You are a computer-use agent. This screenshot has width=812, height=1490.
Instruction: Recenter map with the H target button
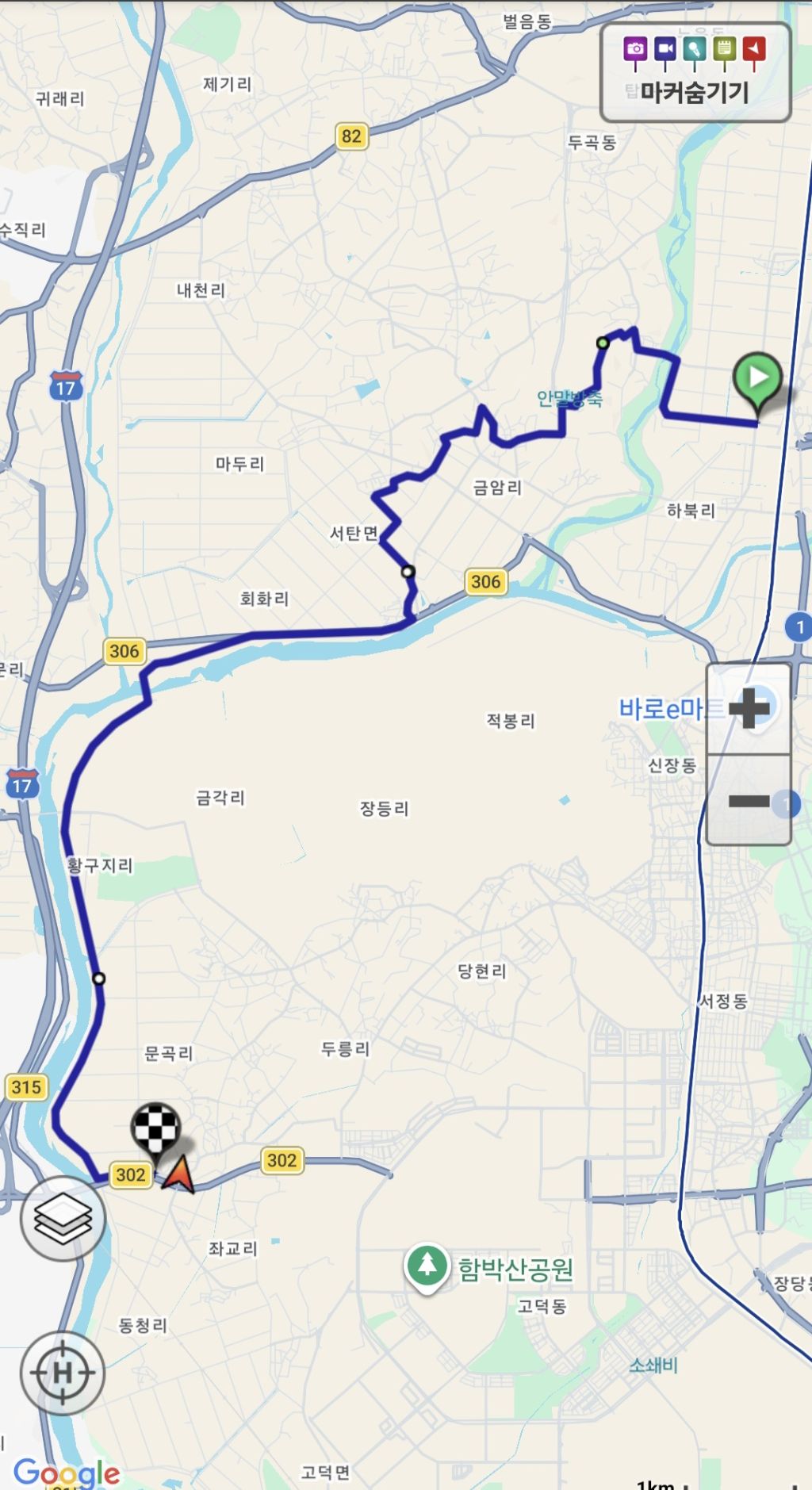[x=63, y=1373]
